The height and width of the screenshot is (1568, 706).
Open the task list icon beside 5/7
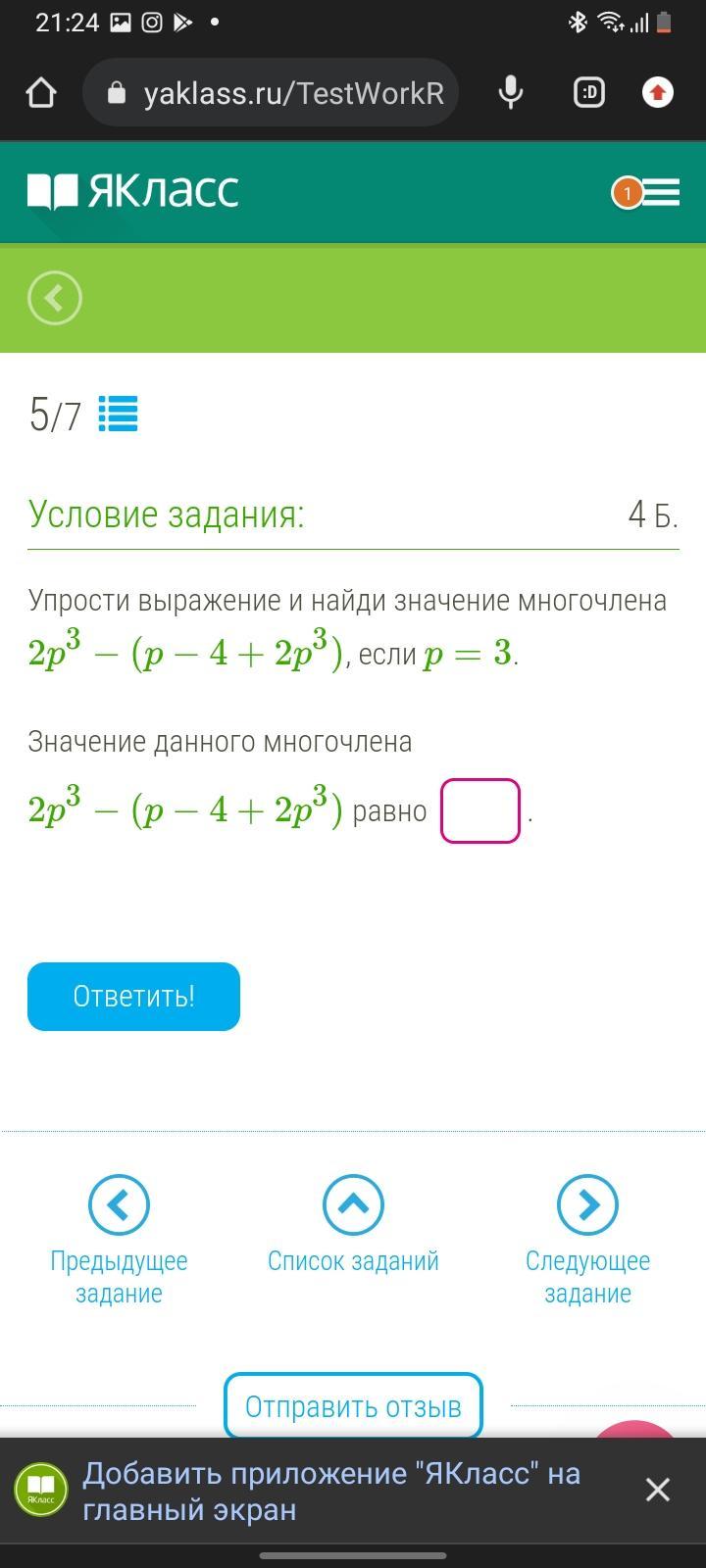(x=119, y=415)
